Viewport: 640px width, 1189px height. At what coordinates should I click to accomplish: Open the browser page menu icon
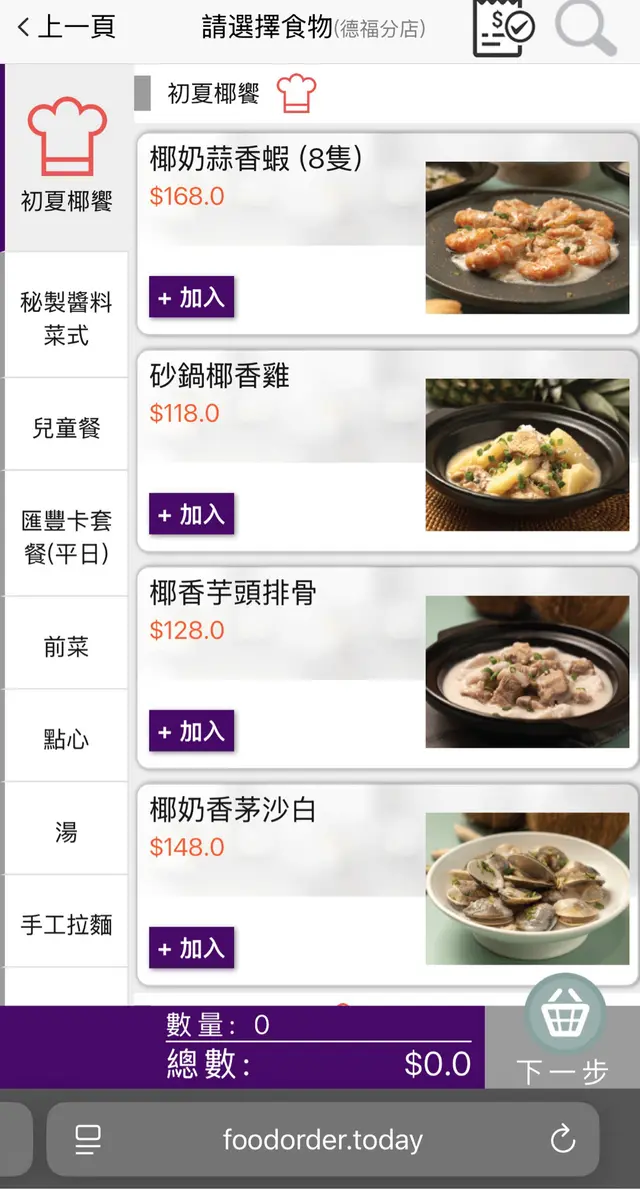point(88,1139)
